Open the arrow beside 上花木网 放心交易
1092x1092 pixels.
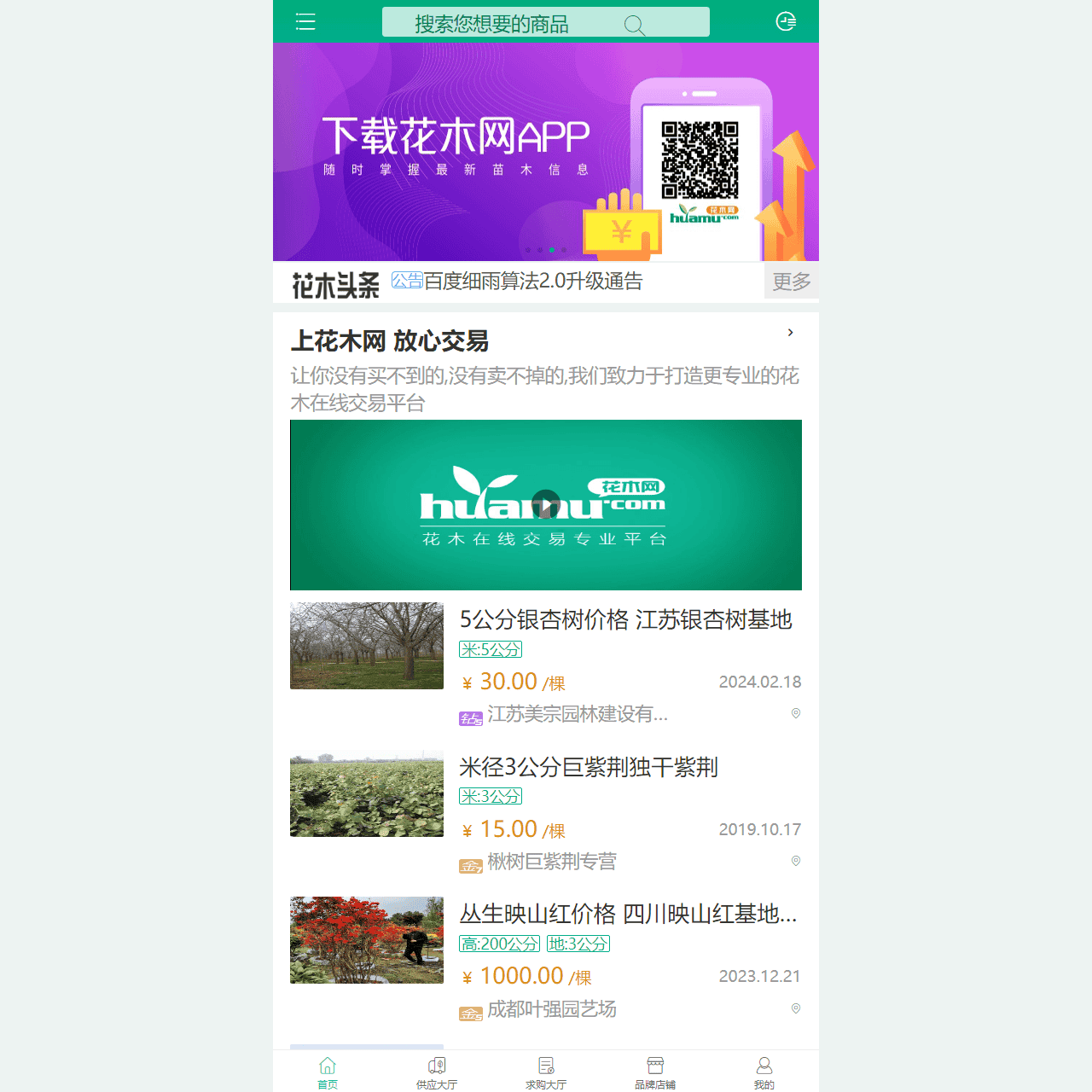click(791, 333)
